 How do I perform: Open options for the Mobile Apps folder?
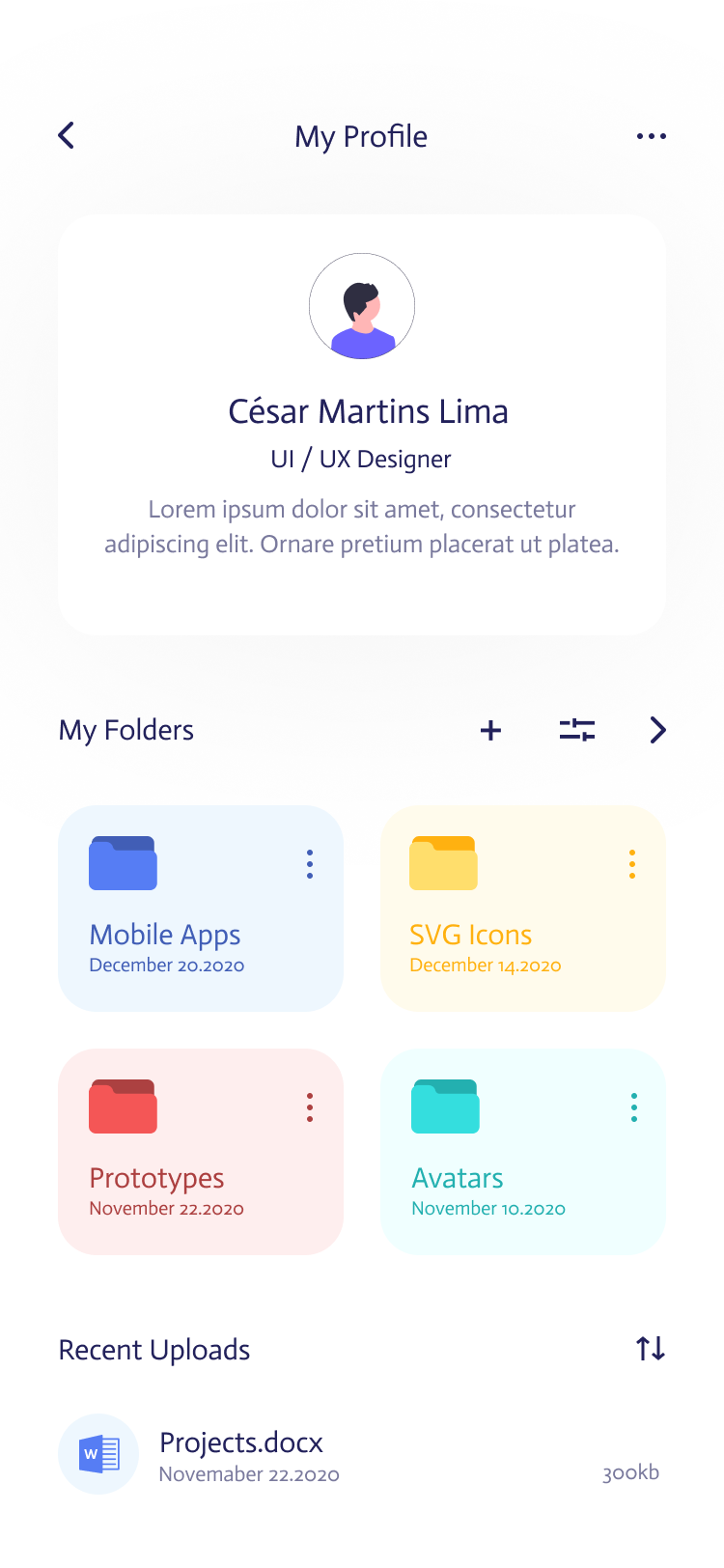310,864
